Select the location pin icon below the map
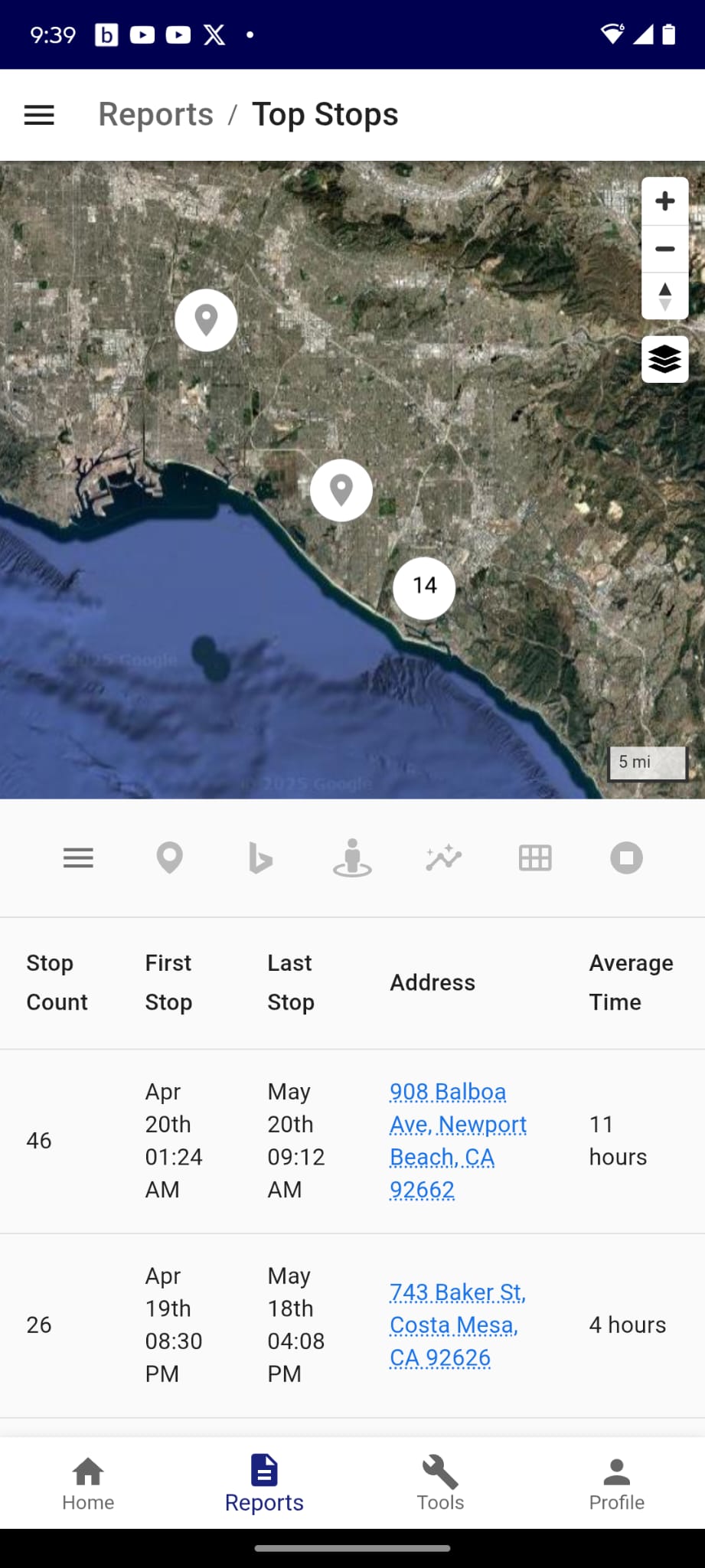705x1568 pixels. point(169,857)
